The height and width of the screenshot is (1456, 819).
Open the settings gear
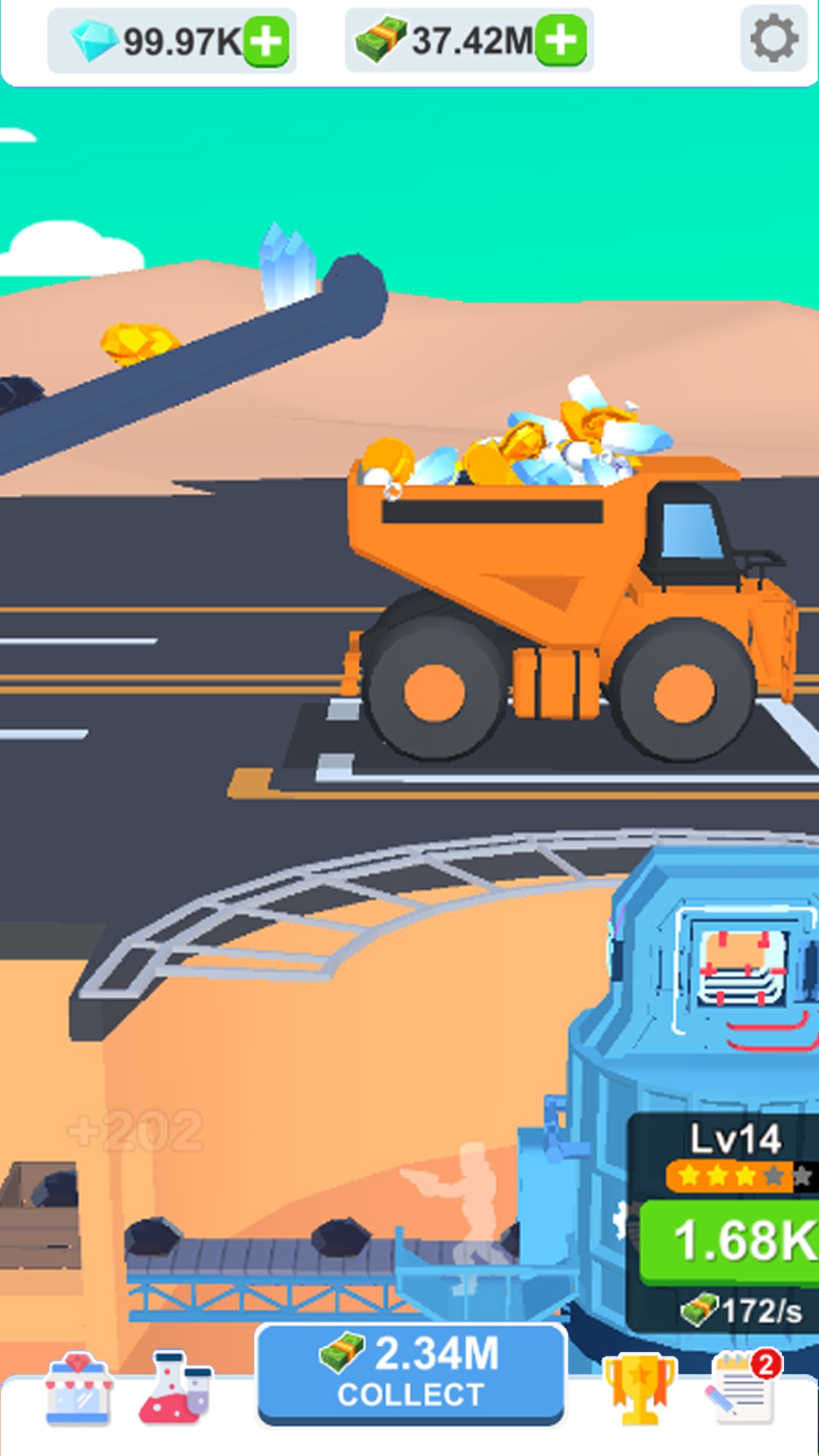point(773,38)
